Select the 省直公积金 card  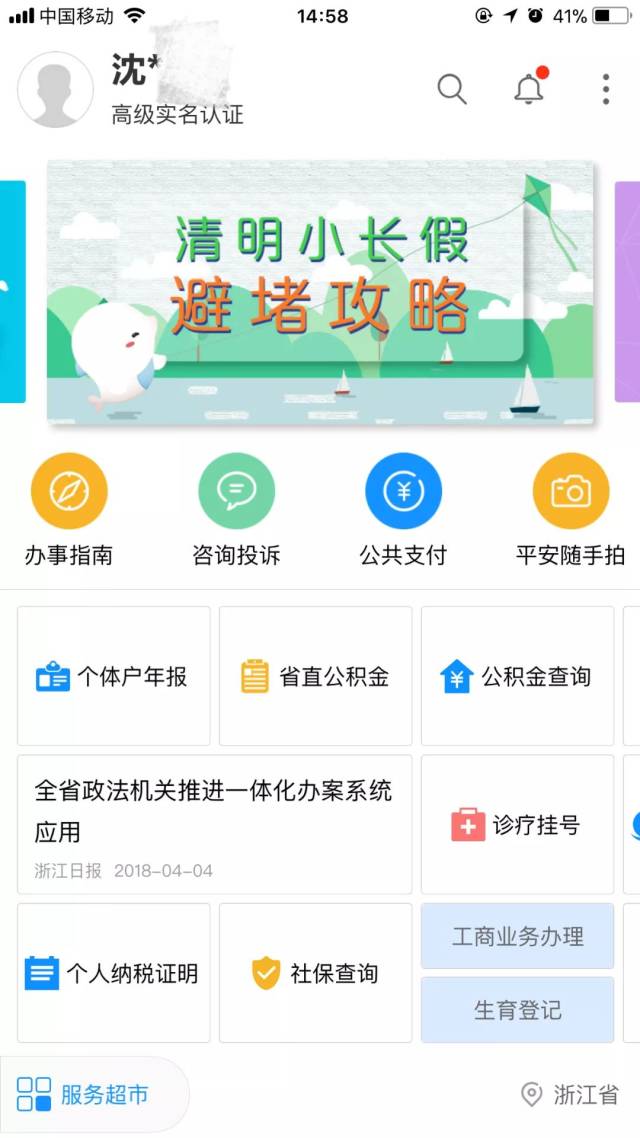pyautogui.click(x=315, y=676)
